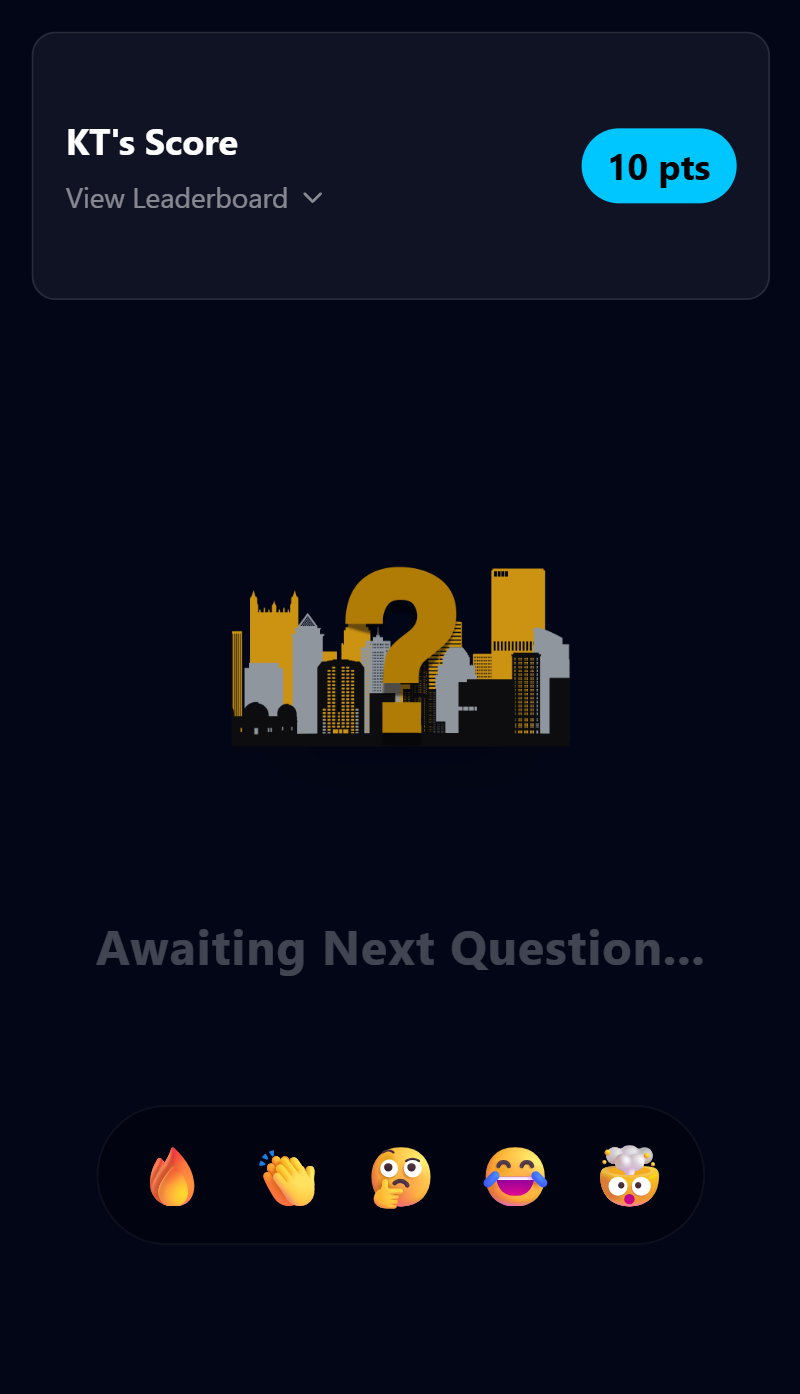Viewport: 800px width, 1394px height.
Task: React with the laughing tears emoji
Action: click(515, 1176)
